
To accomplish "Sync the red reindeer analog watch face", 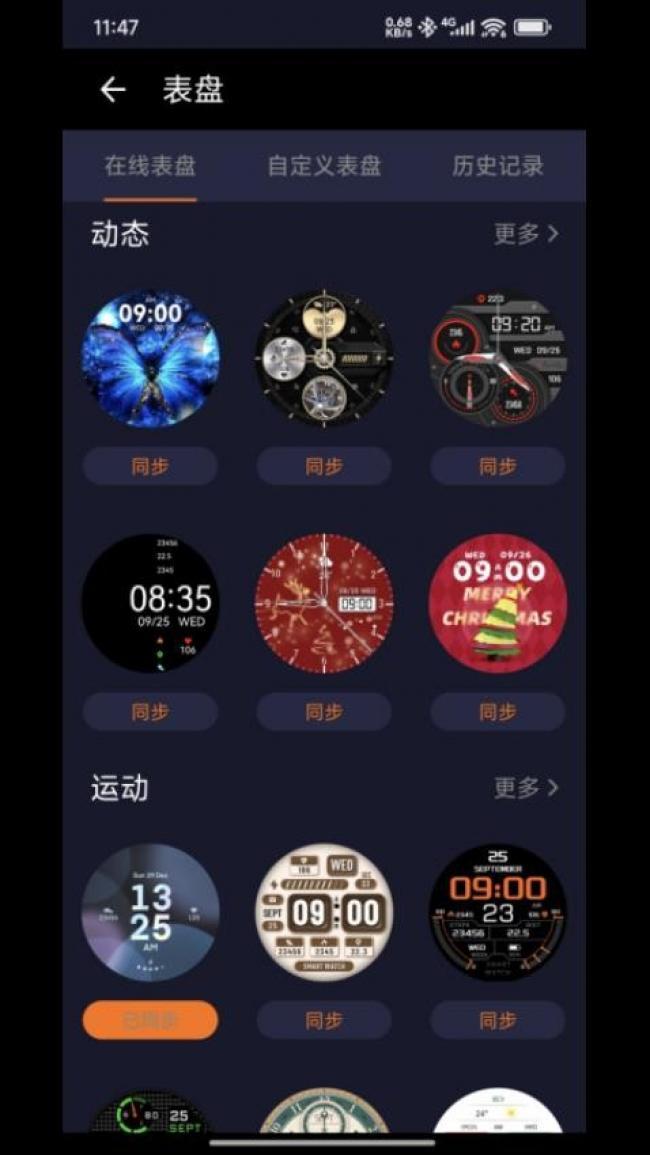I will click(x=324, y=712).
